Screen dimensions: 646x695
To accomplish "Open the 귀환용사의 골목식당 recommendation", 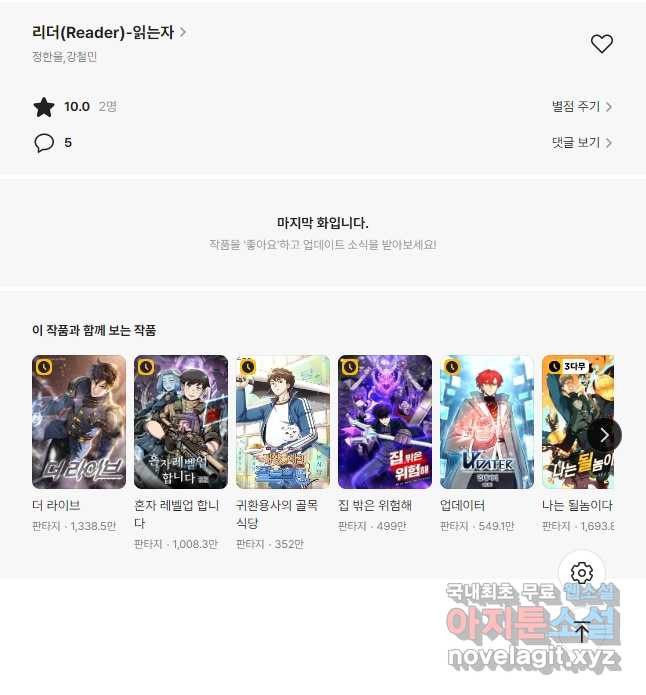I will point(283,422).
